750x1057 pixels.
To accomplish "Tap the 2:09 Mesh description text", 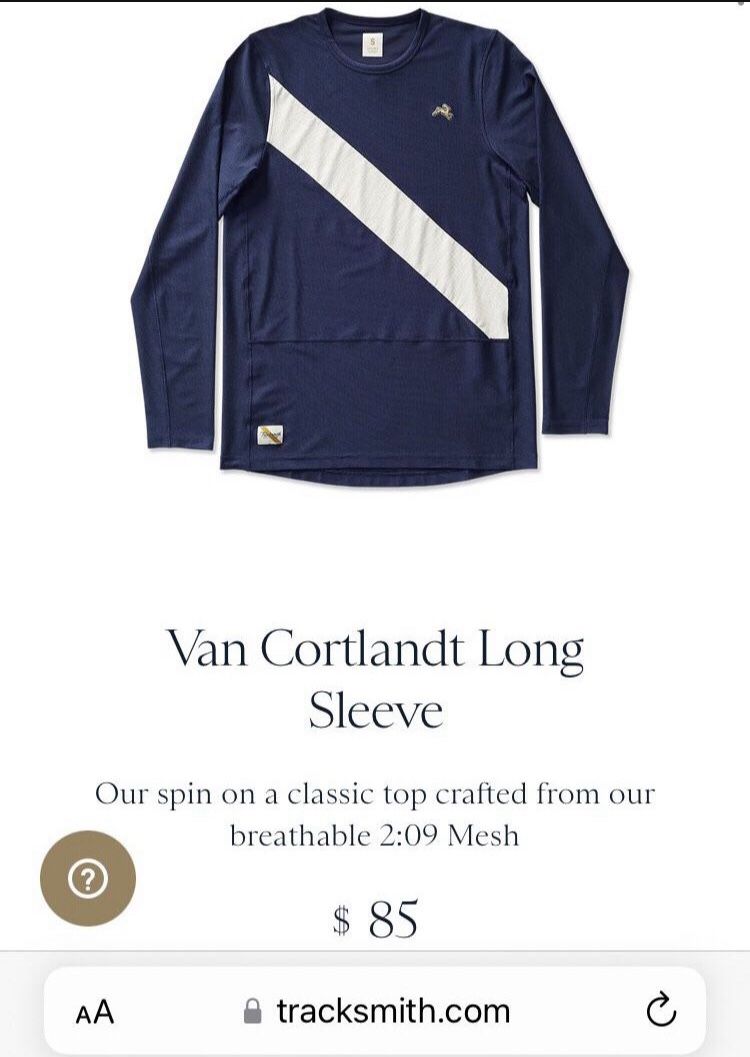I will point(373,816).
